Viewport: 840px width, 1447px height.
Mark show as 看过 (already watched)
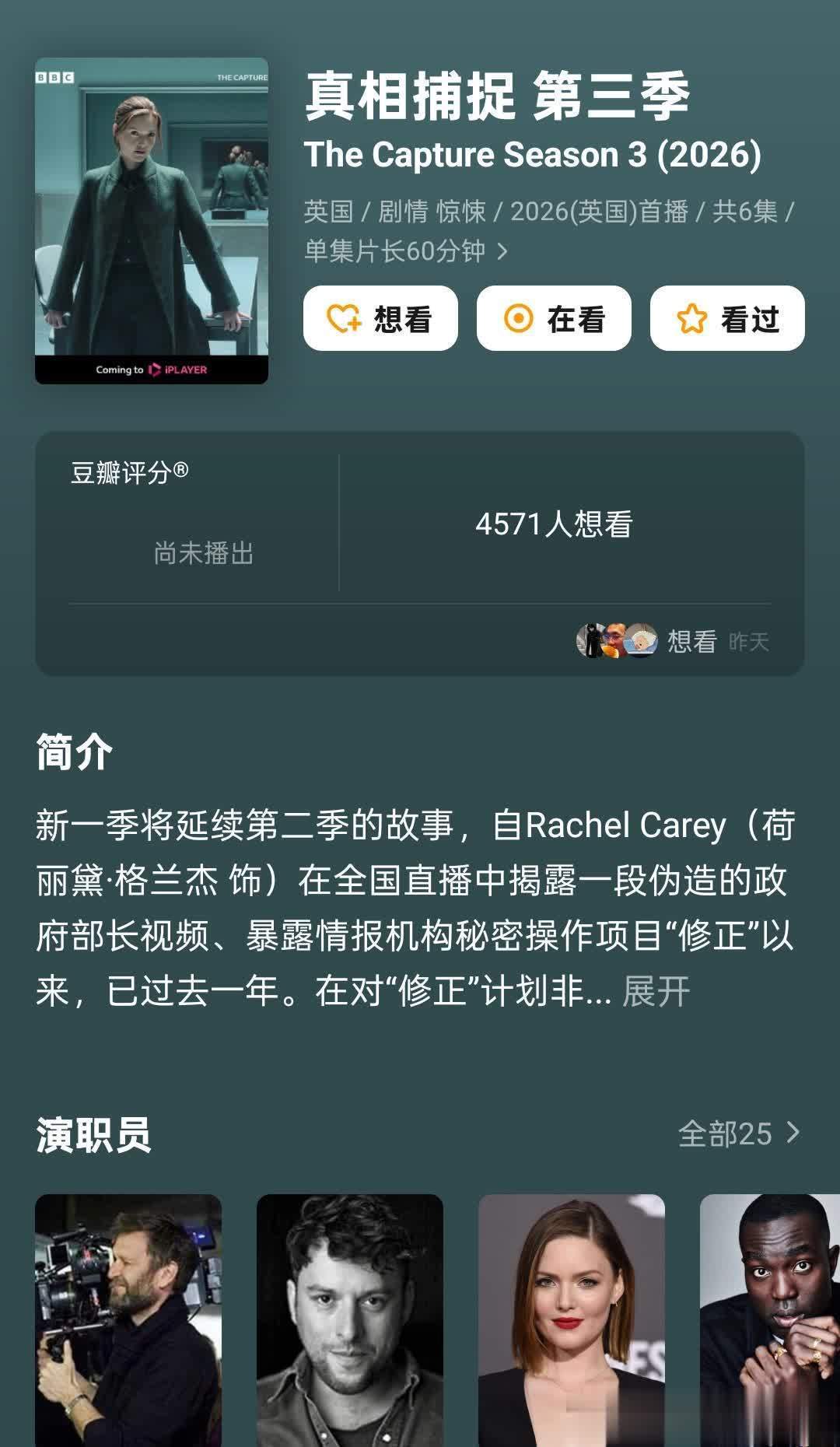click(x=726, y=318)
